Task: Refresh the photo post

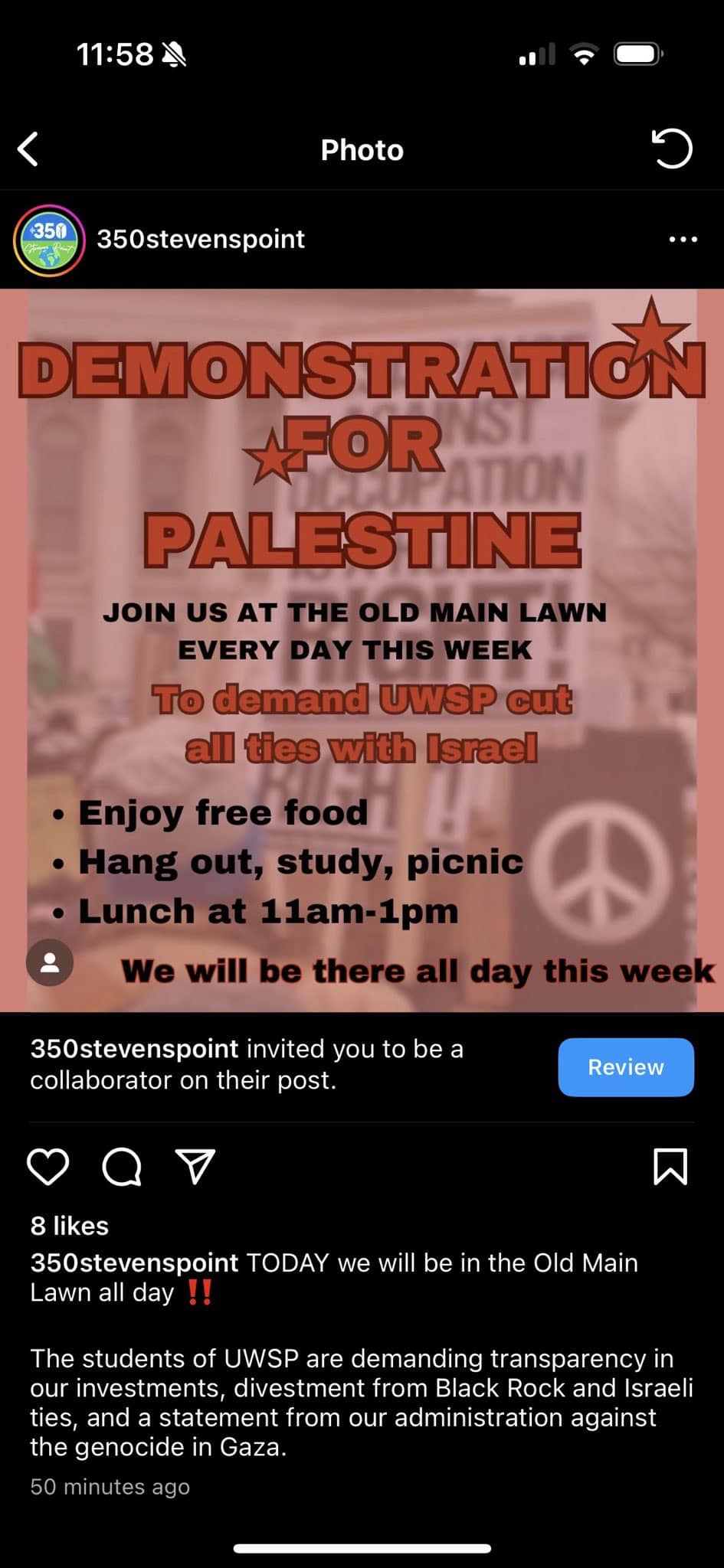Action: [x=671, y=149]
